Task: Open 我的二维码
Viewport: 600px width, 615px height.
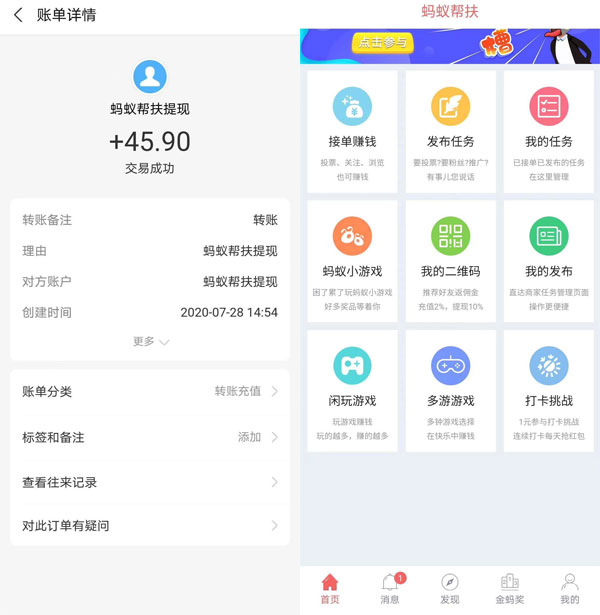Action: tap(450, 260)
